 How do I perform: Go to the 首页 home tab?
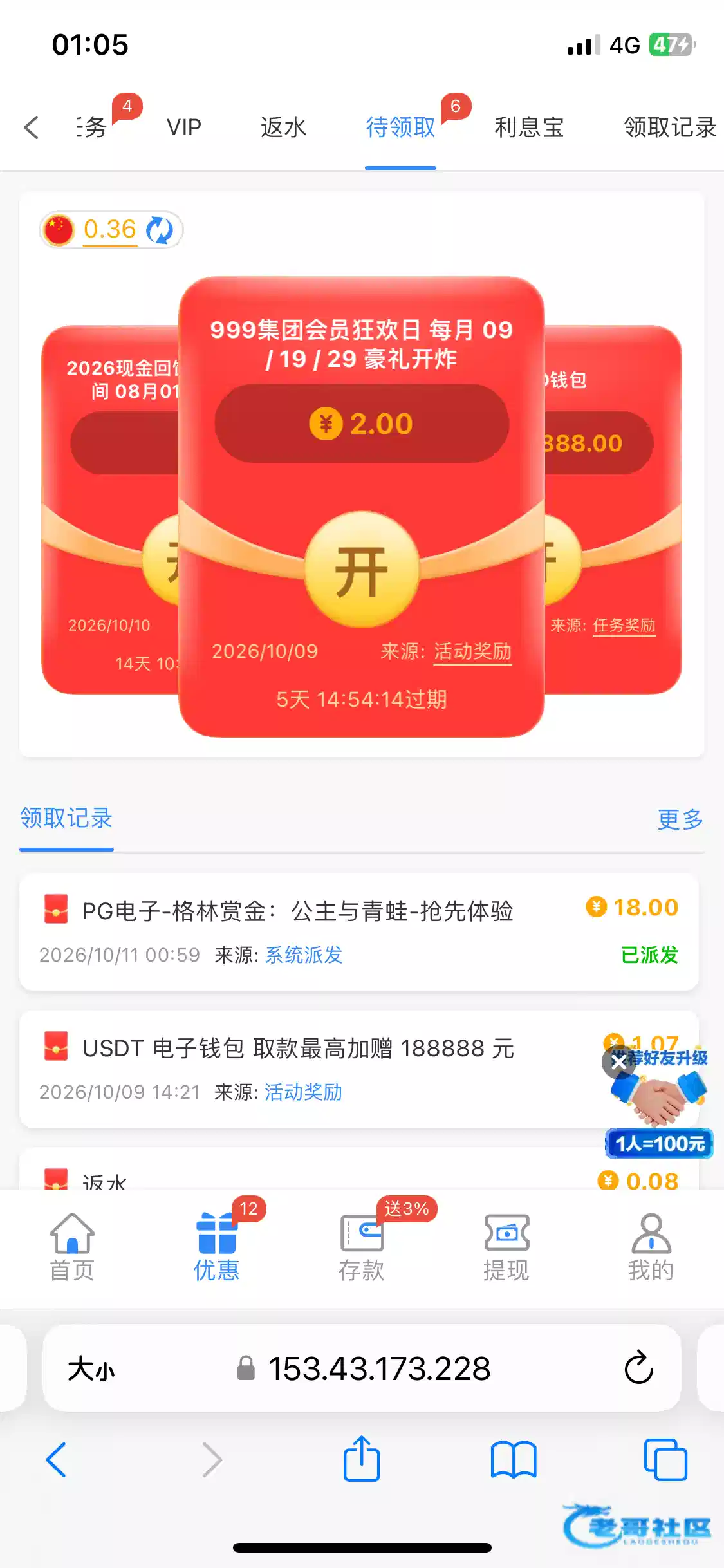coord(72,1247)
